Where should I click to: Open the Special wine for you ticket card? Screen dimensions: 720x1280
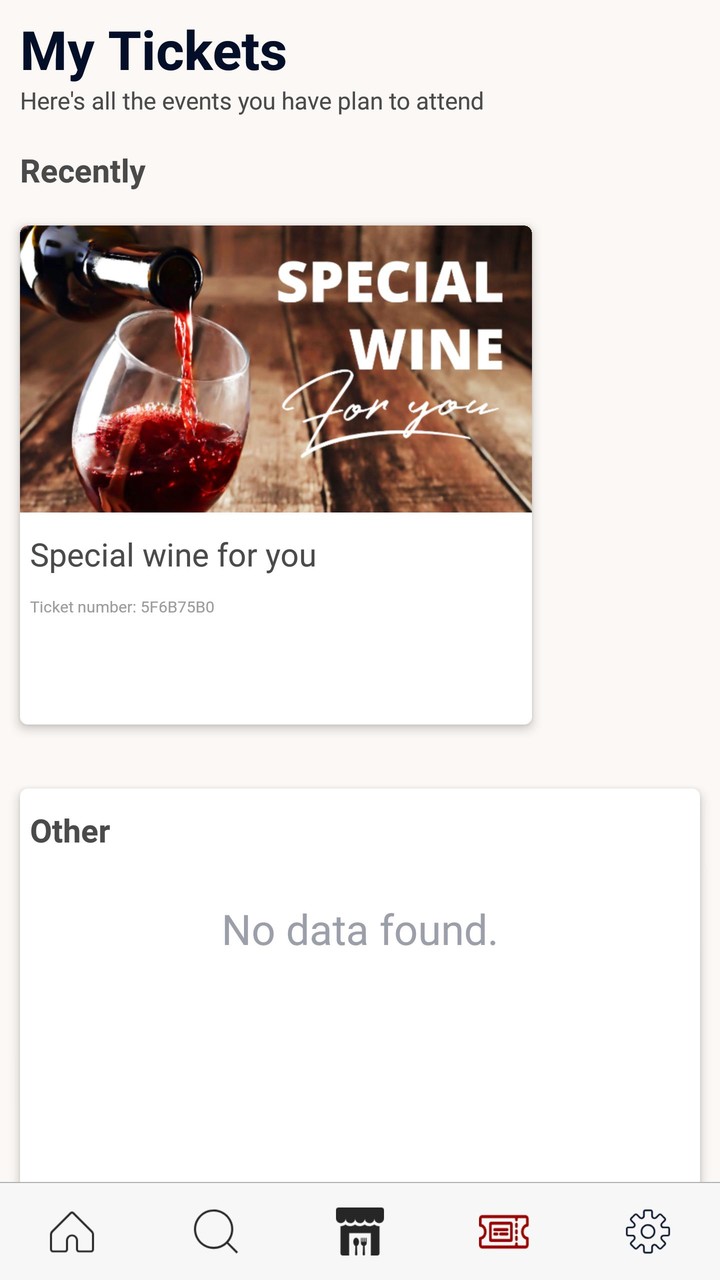coord(275,475)
